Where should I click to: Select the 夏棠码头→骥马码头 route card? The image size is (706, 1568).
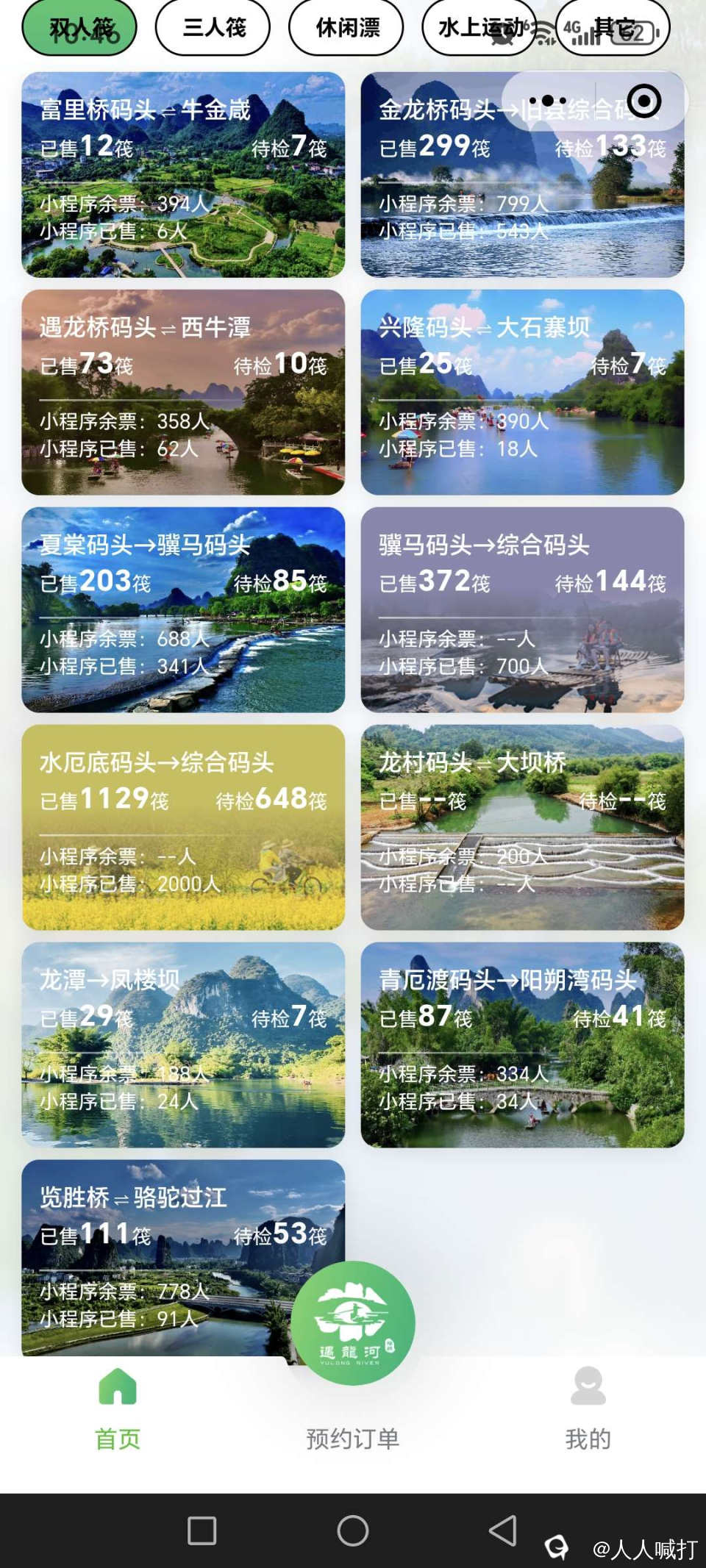point(183,609)
